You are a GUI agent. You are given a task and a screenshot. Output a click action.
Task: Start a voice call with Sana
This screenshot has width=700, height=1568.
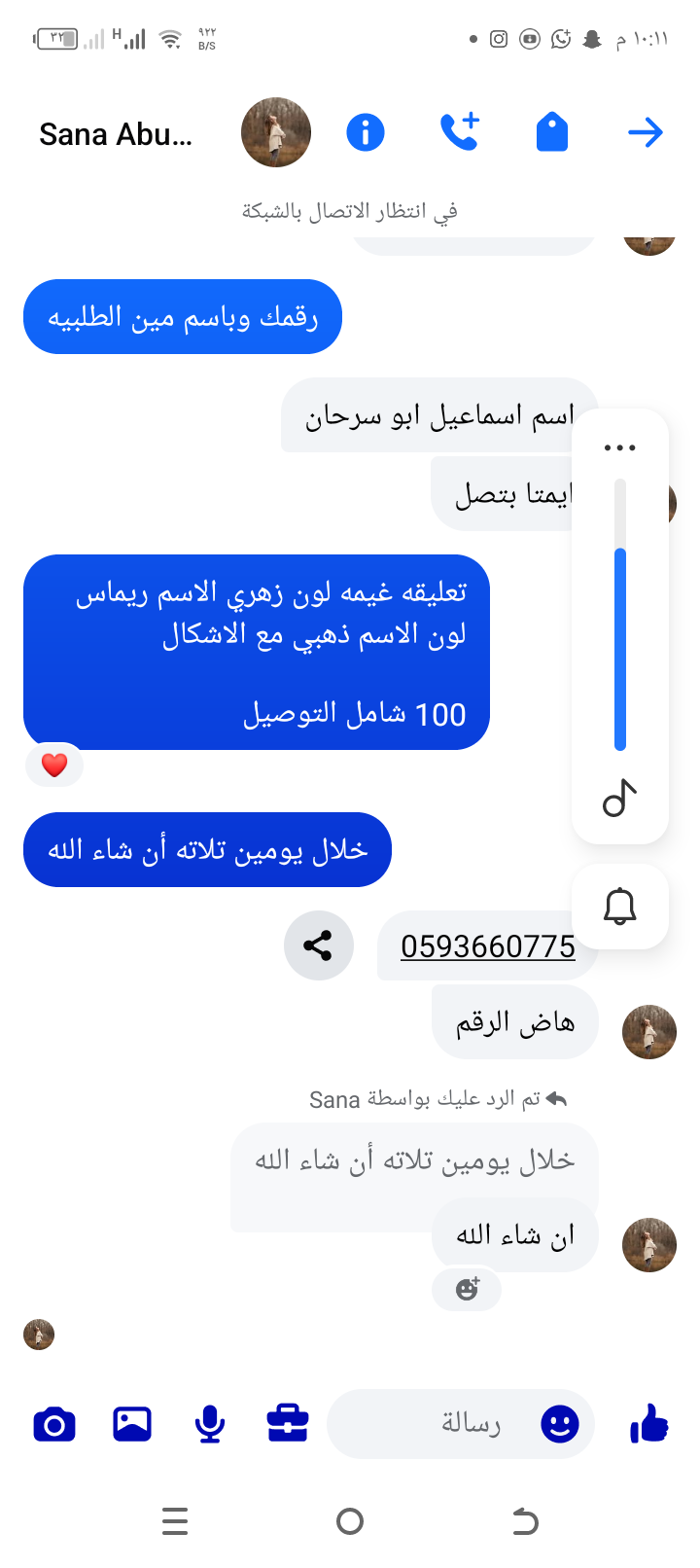pos(459,132)
